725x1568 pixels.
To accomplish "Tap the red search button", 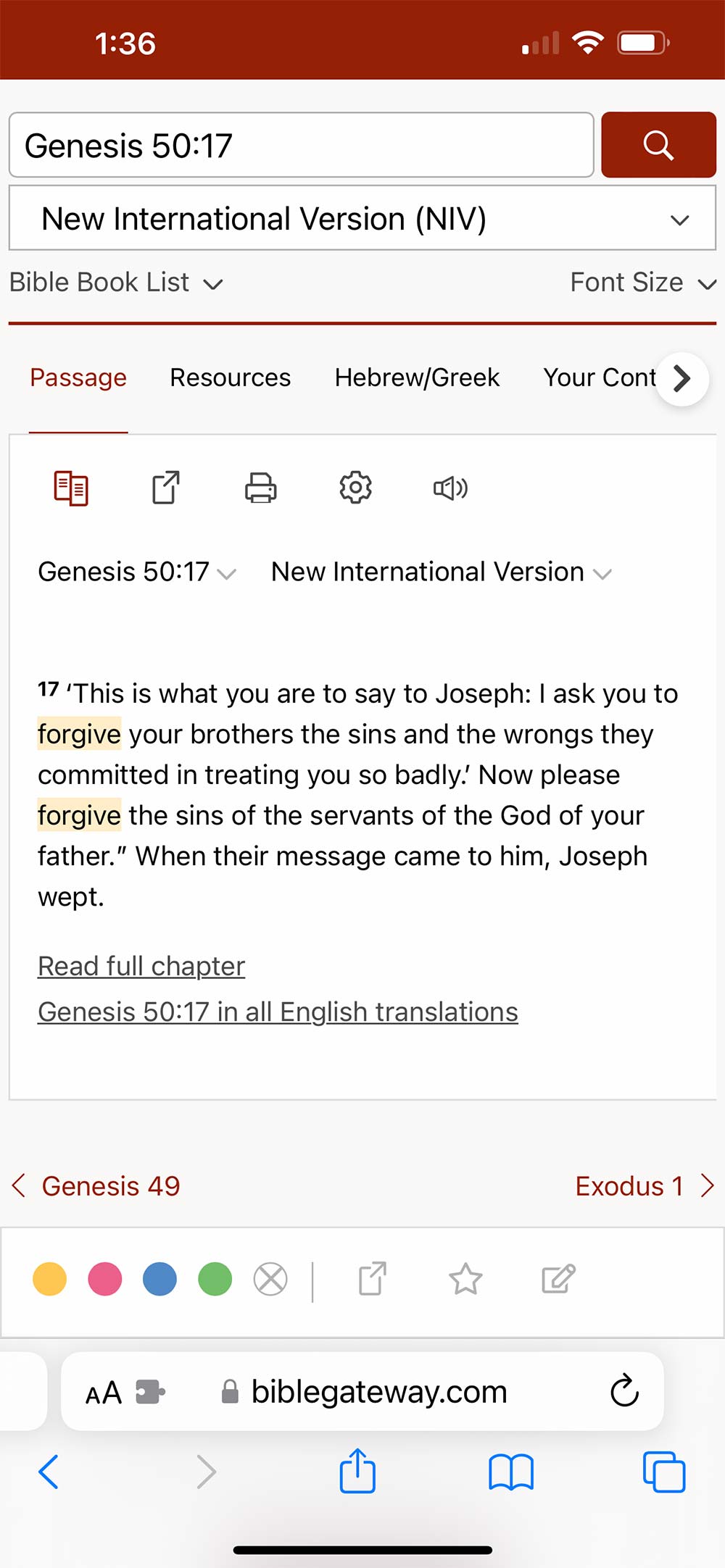I will (658, 145).
